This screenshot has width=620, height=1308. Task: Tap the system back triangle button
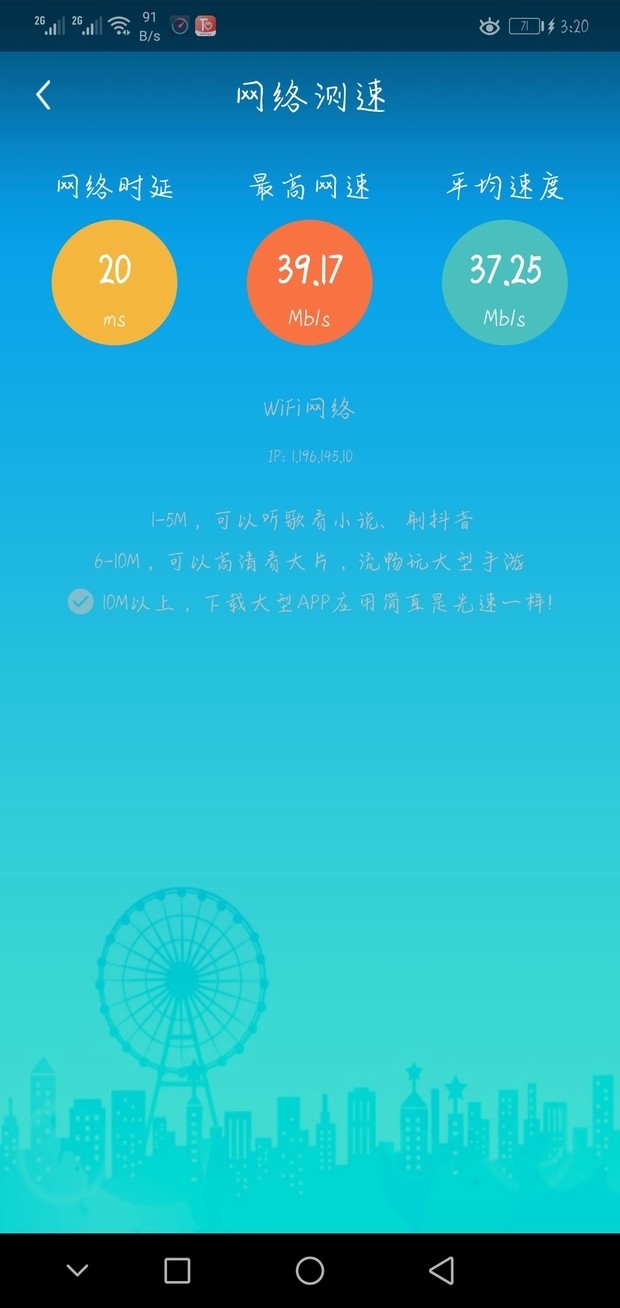(441, 1270)
